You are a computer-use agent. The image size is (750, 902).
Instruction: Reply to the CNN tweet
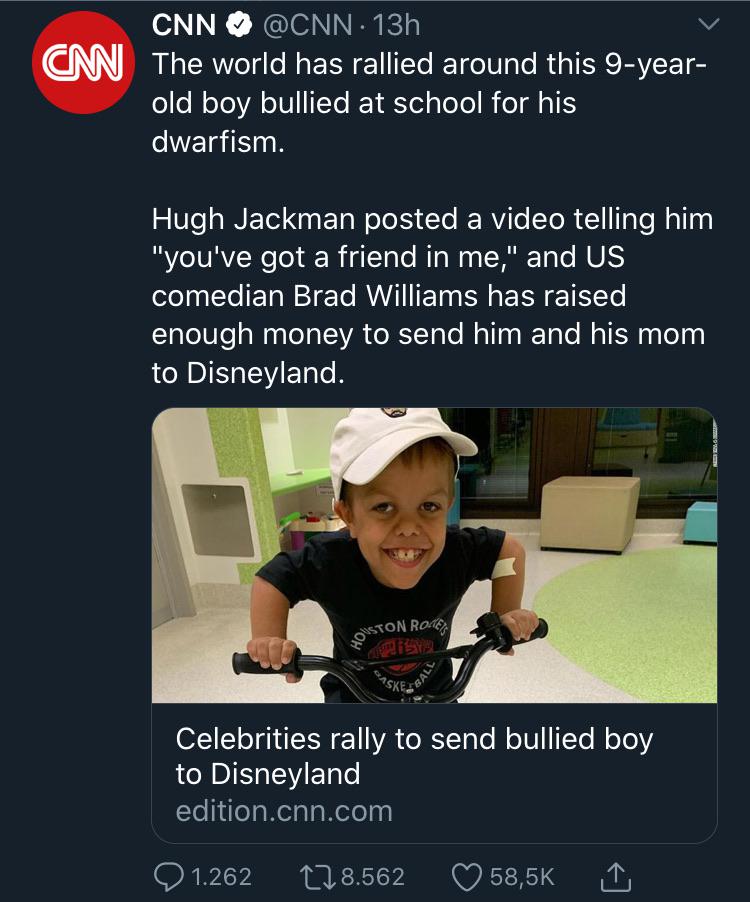pos(171,877)
